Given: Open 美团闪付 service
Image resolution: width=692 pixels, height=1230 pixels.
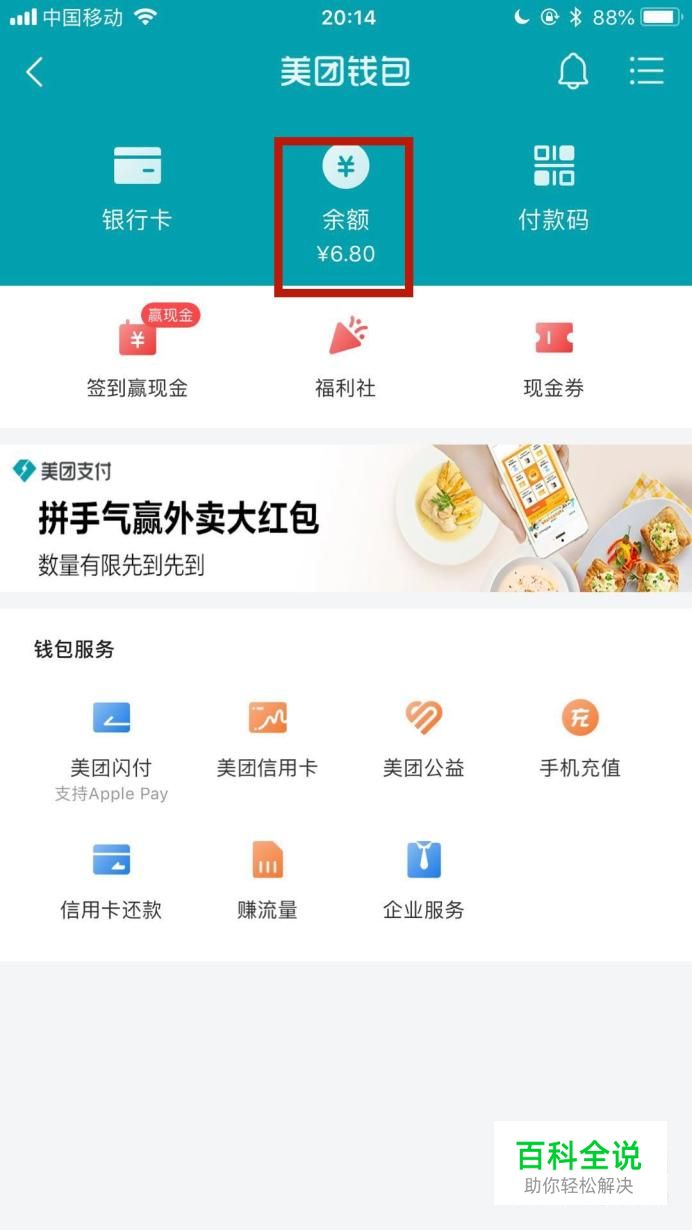Looking at the screenshot, I should pos(111,752).
